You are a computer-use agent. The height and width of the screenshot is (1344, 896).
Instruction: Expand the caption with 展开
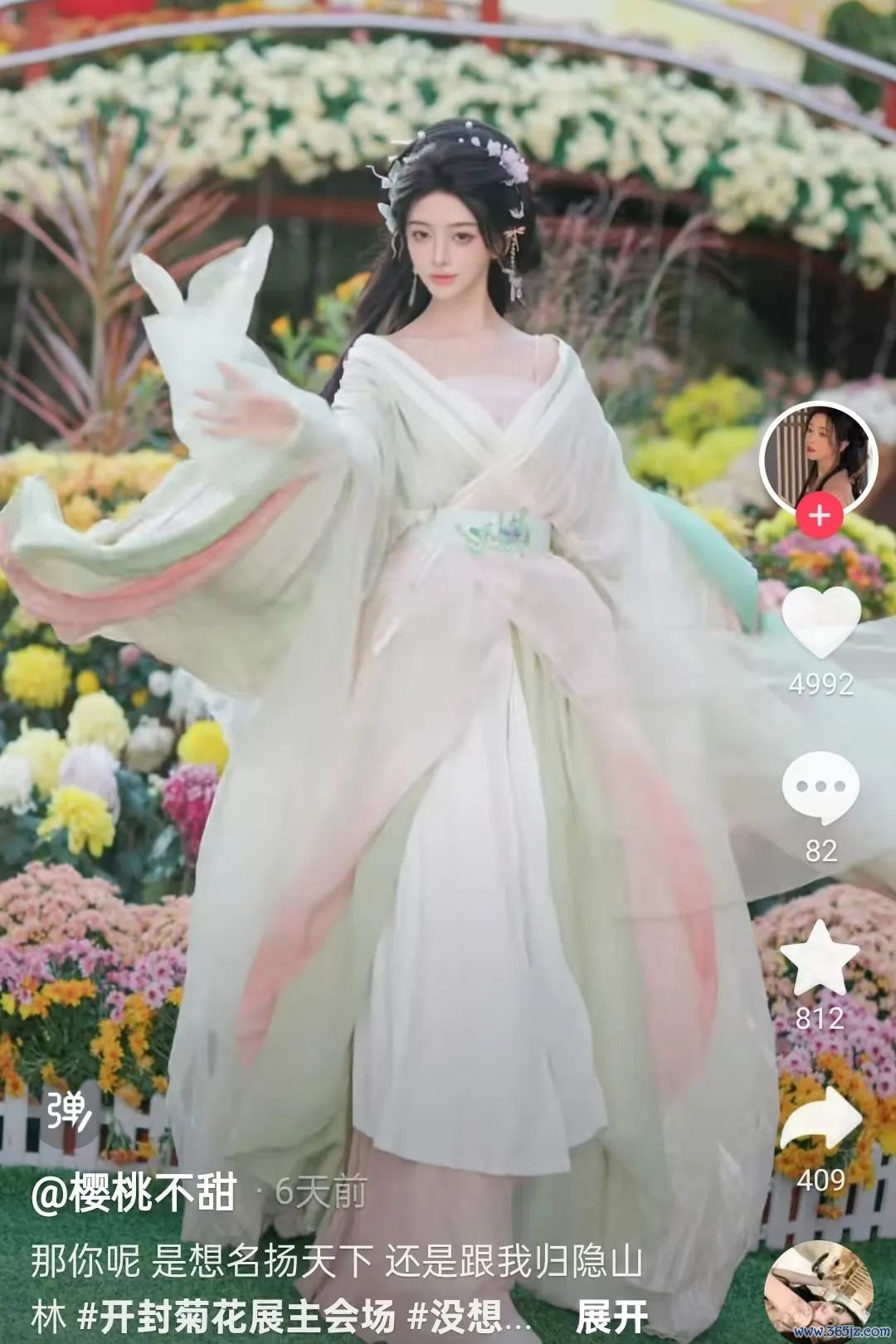pos(612,1317)
